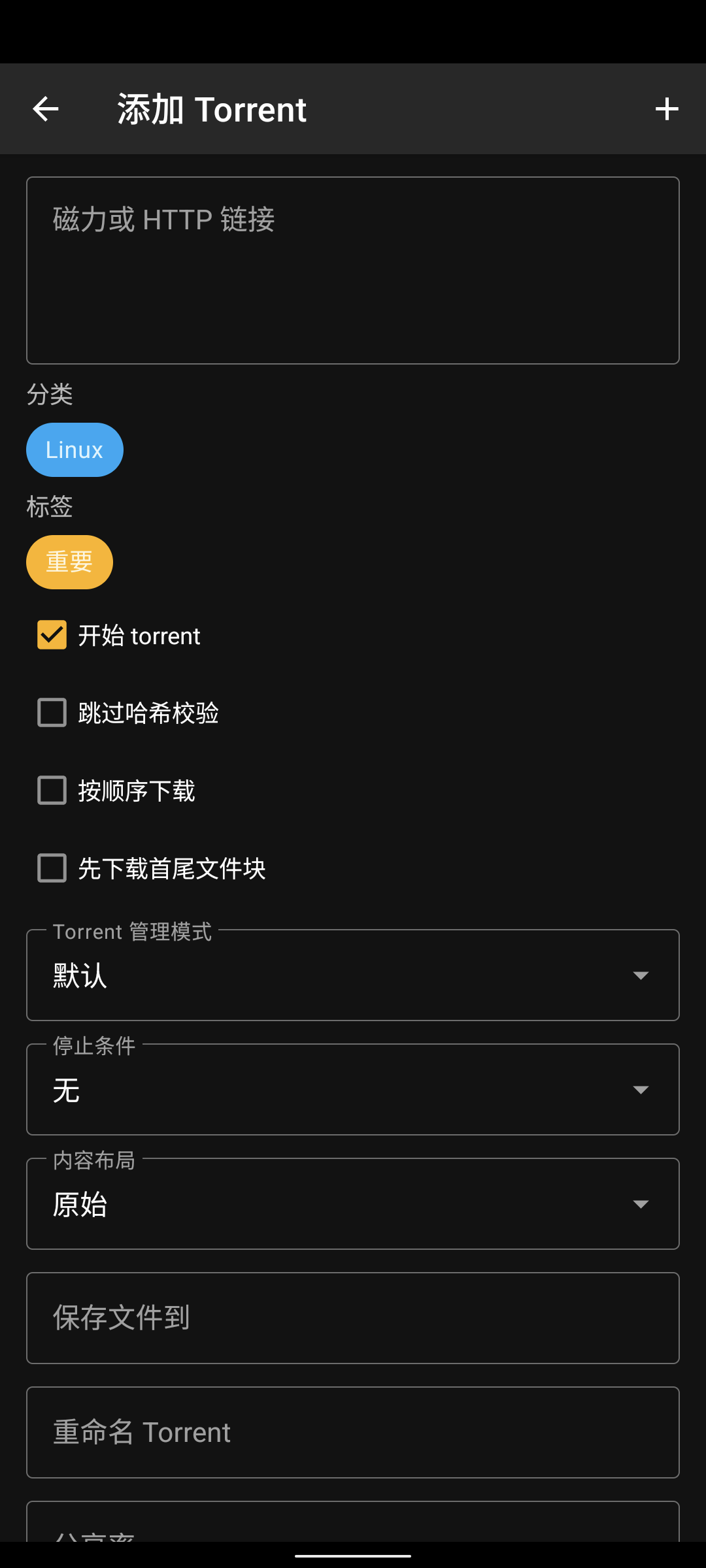Open the Torrent 管理模式 dropdown
The image size is (706, 1568).
coord(353,975)
